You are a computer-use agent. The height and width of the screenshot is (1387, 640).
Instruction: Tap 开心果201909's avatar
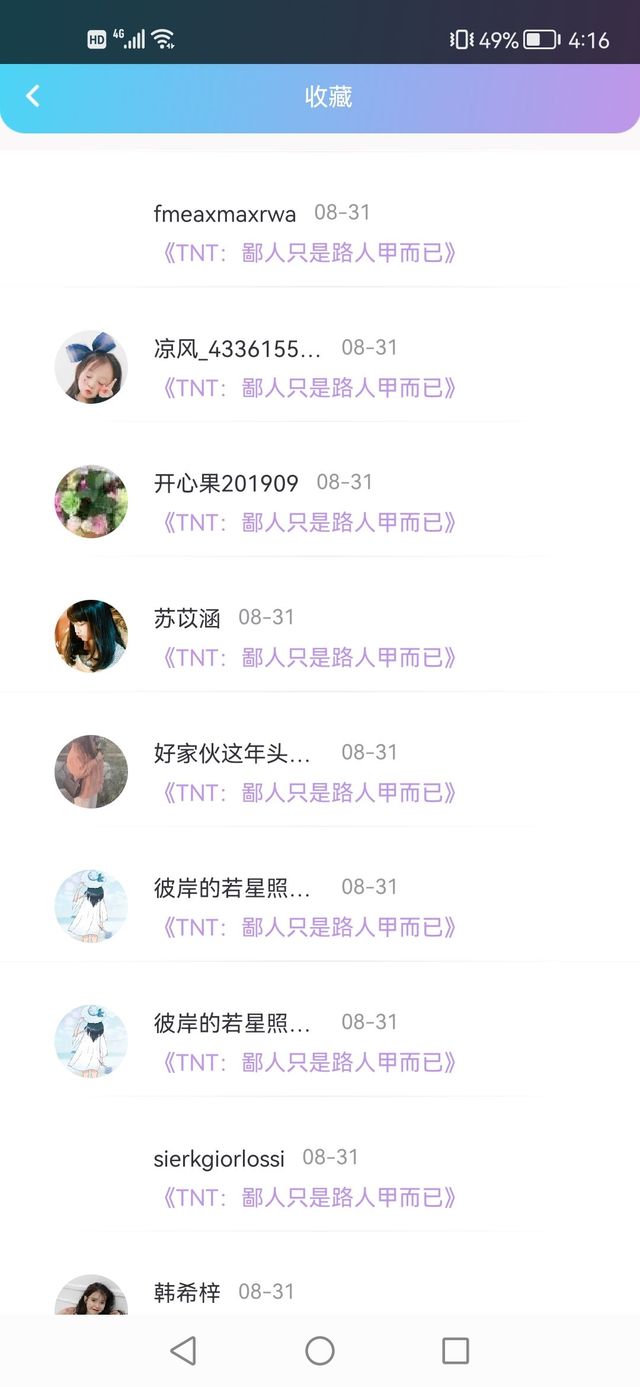point(91,502)
